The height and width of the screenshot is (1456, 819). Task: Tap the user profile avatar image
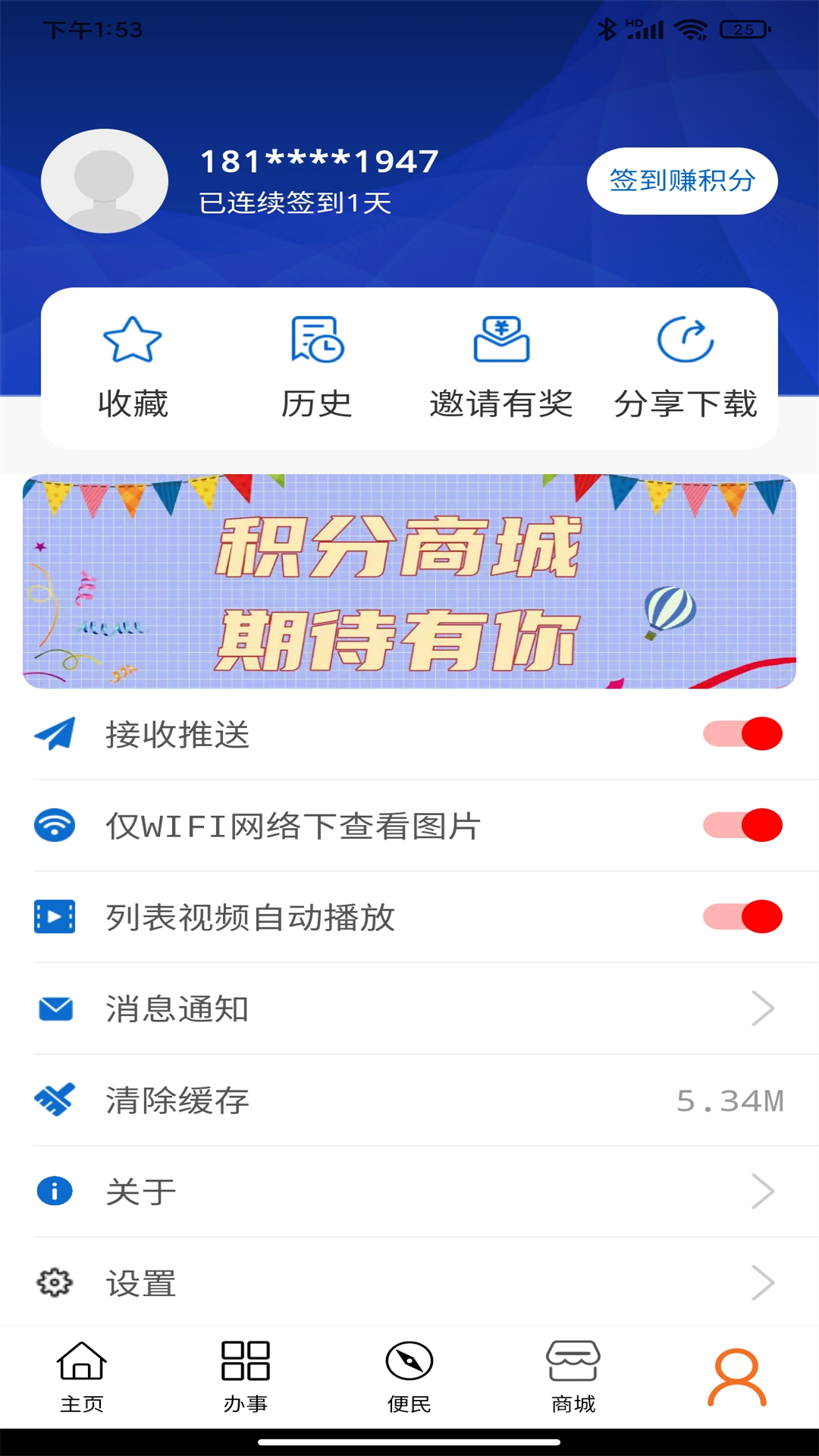click(104, 180)
